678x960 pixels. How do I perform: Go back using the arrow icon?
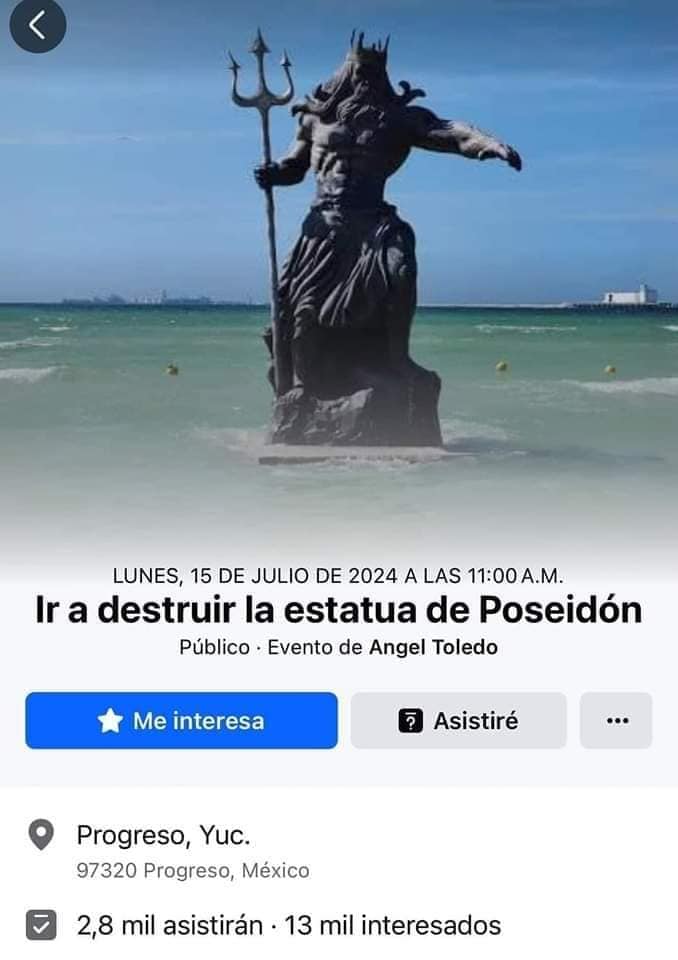pyautogui.click(x=37, y=26)
